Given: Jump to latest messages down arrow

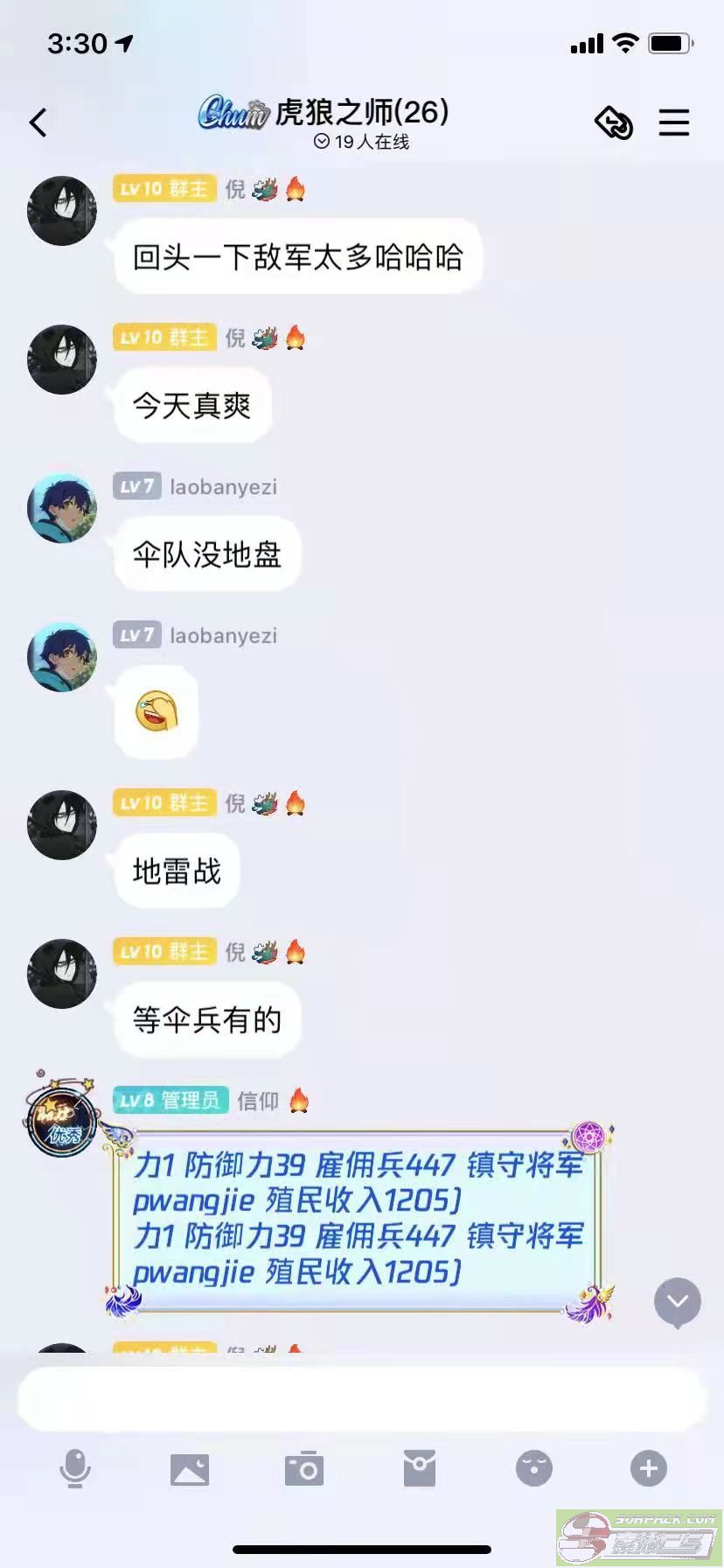Looking at the screenshot, I should (x=678, y=1301).
